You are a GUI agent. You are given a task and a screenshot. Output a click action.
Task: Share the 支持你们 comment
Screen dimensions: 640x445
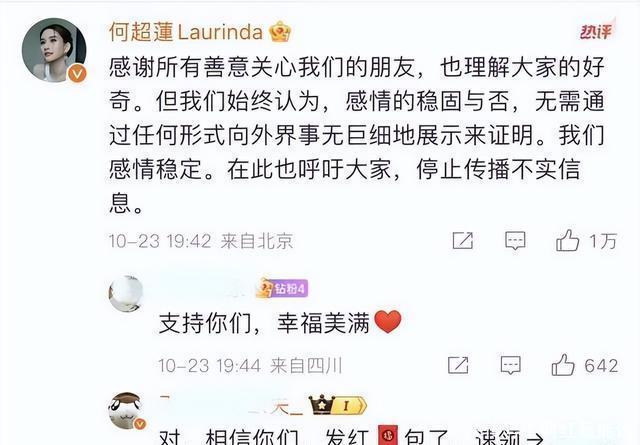pos(458,365)
